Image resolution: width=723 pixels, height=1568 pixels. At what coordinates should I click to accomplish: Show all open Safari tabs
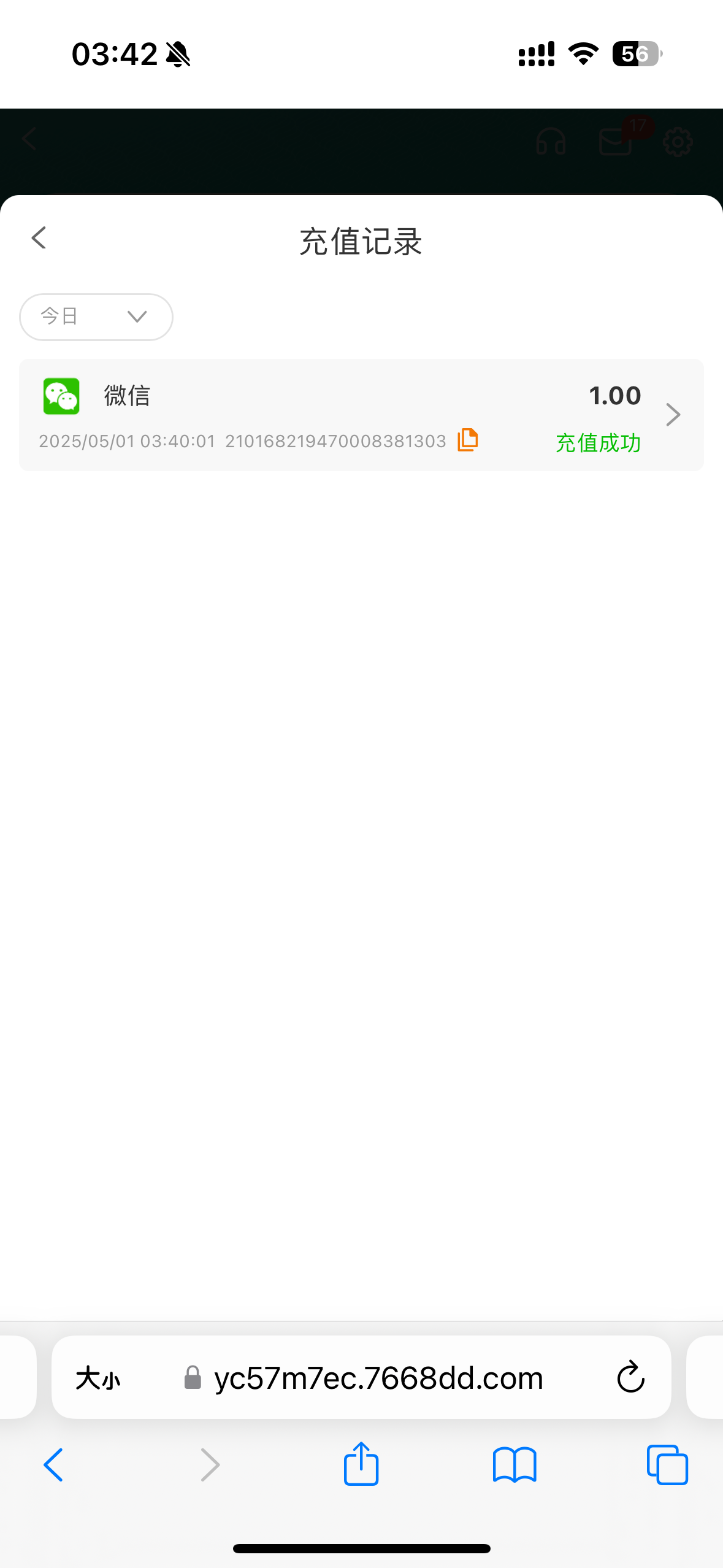(667, 1465)
